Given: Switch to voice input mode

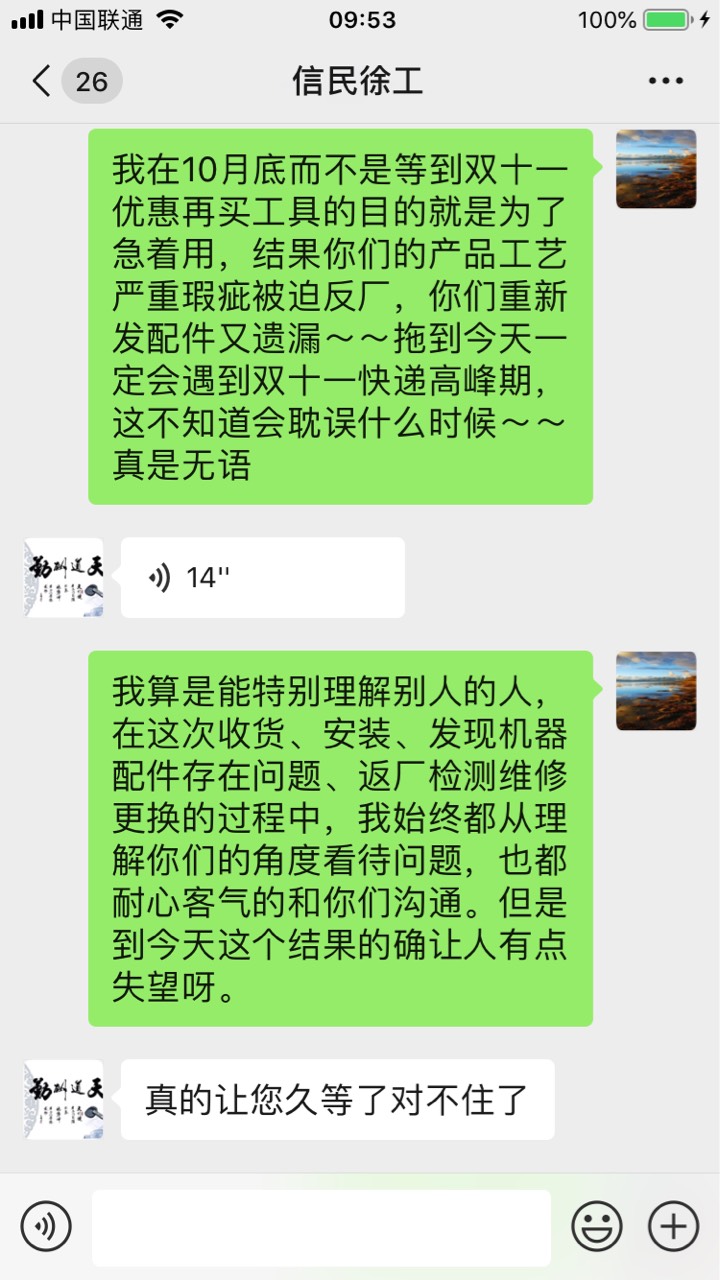Looking at the screenshot, I should coord(46,1226).
